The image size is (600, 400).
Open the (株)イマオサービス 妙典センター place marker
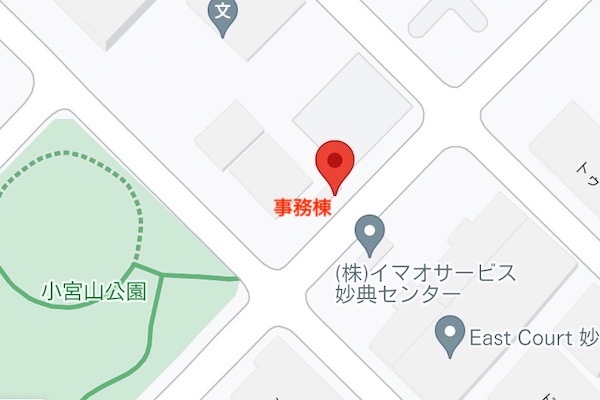372,233
